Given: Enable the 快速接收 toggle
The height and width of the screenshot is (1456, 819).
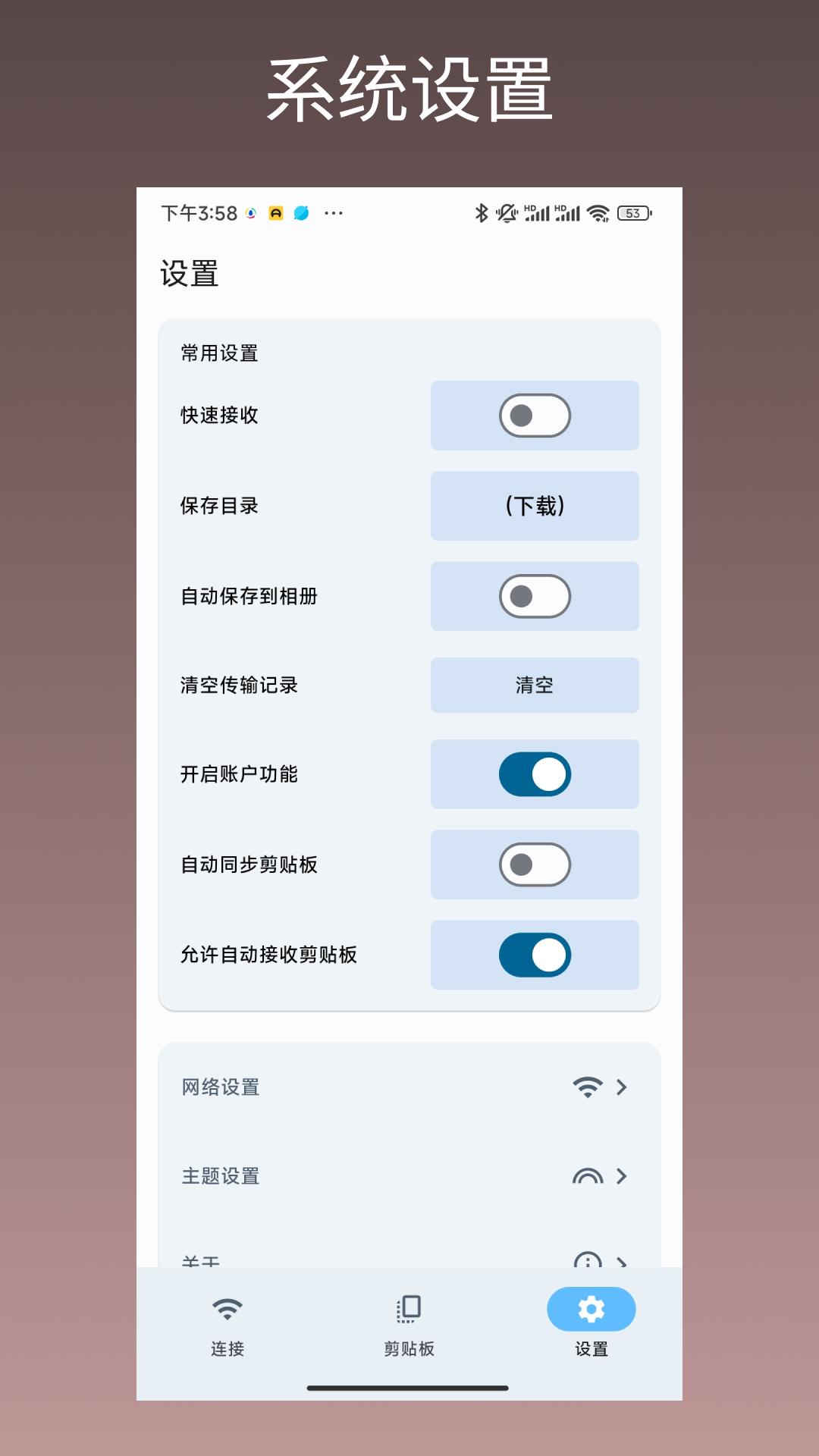Looking at the screenshot, I should click(535, 415).
